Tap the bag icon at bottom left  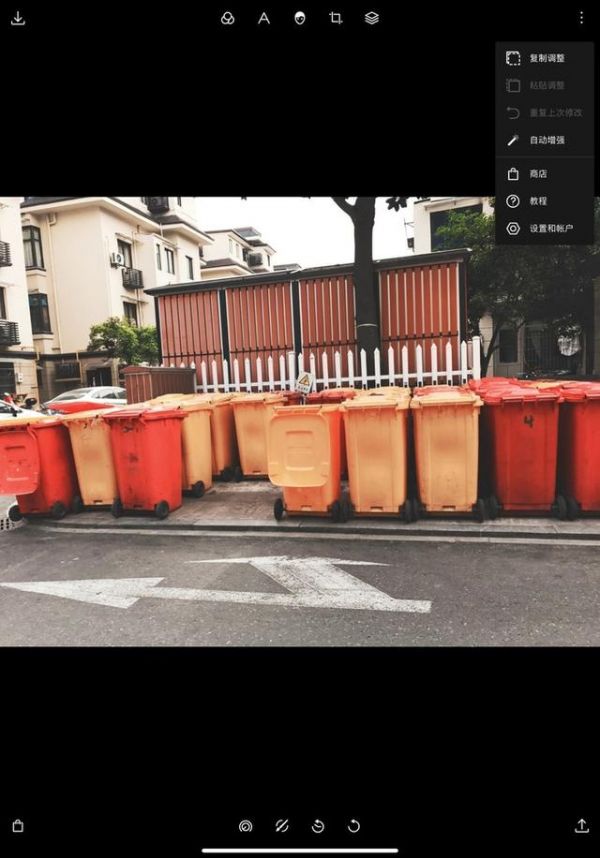18,826
